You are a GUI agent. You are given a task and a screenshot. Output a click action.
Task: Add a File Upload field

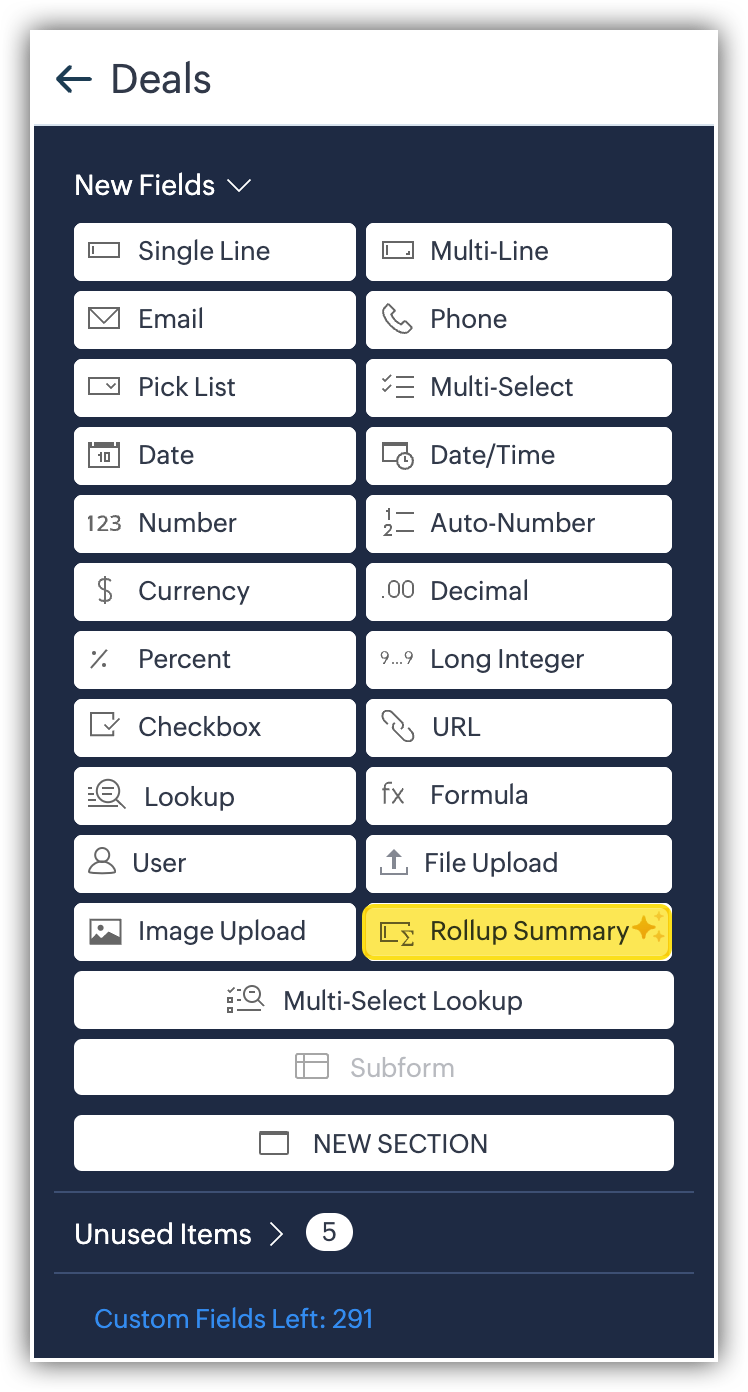point(518,863)
